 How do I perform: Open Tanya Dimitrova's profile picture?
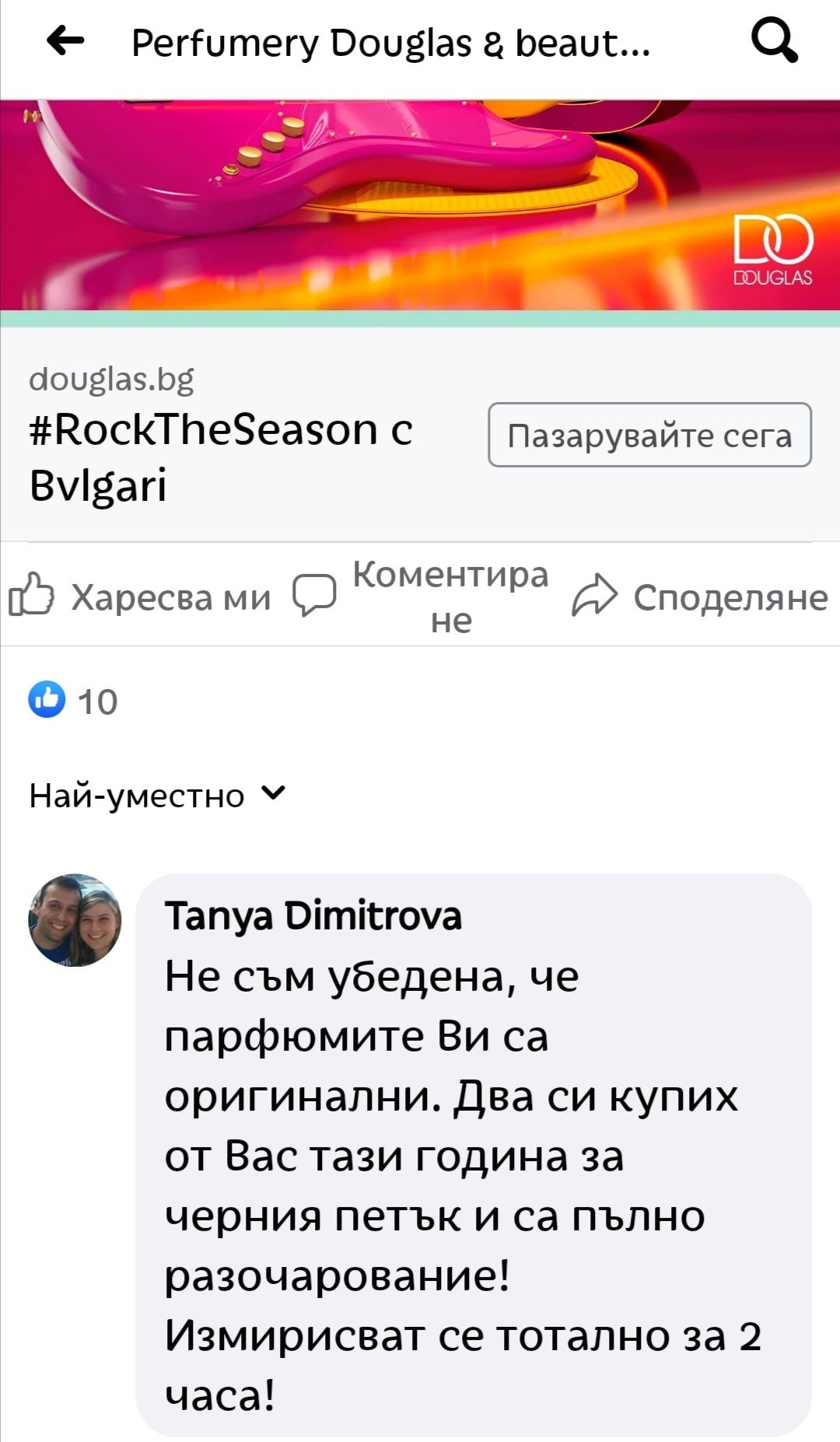click(75, 920)
